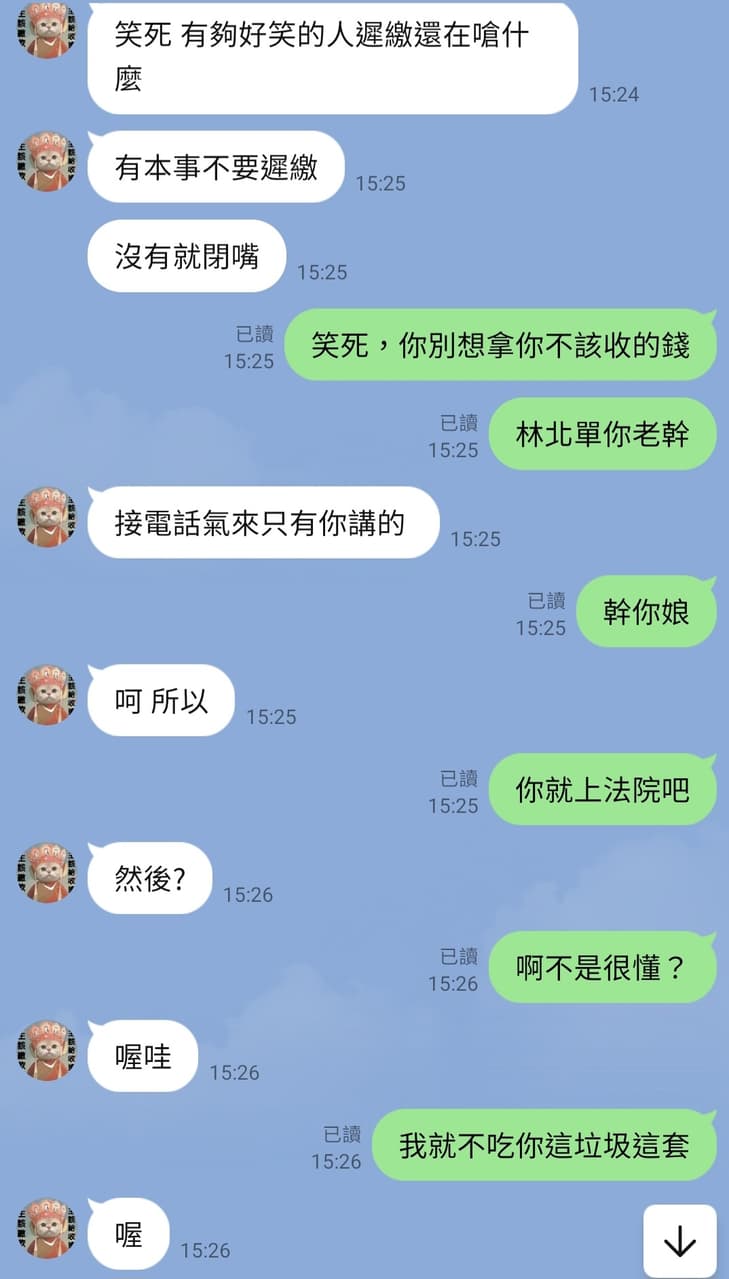This screenshot has height=1279, width=729.
Task: Open sender's avatar beside '接電話氣來只有你講的'
Action: (46, 517)
